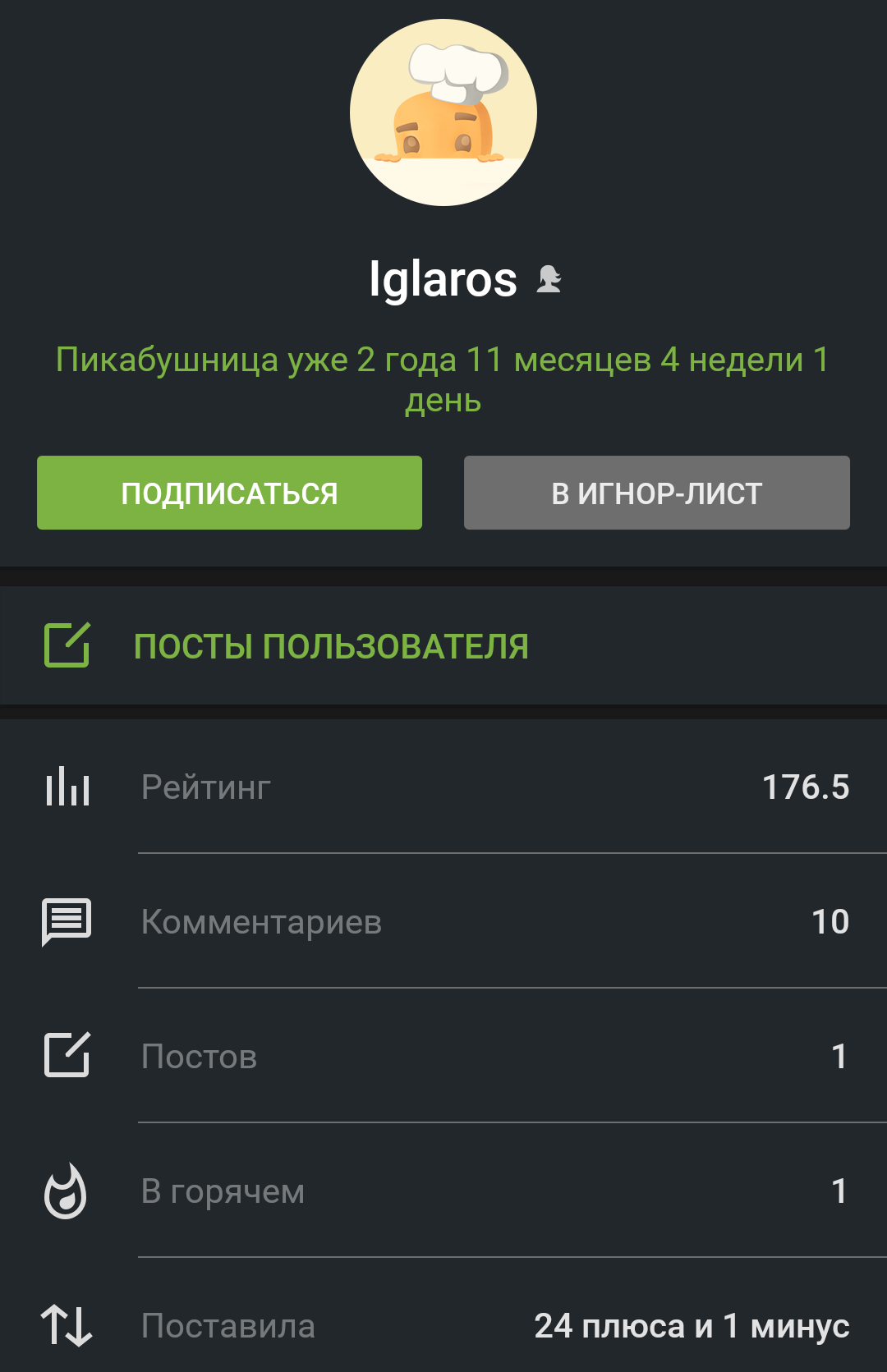The image size is (887, 1372).
Task: Tap Iglaros profile avatar
Action: point(443,112)
